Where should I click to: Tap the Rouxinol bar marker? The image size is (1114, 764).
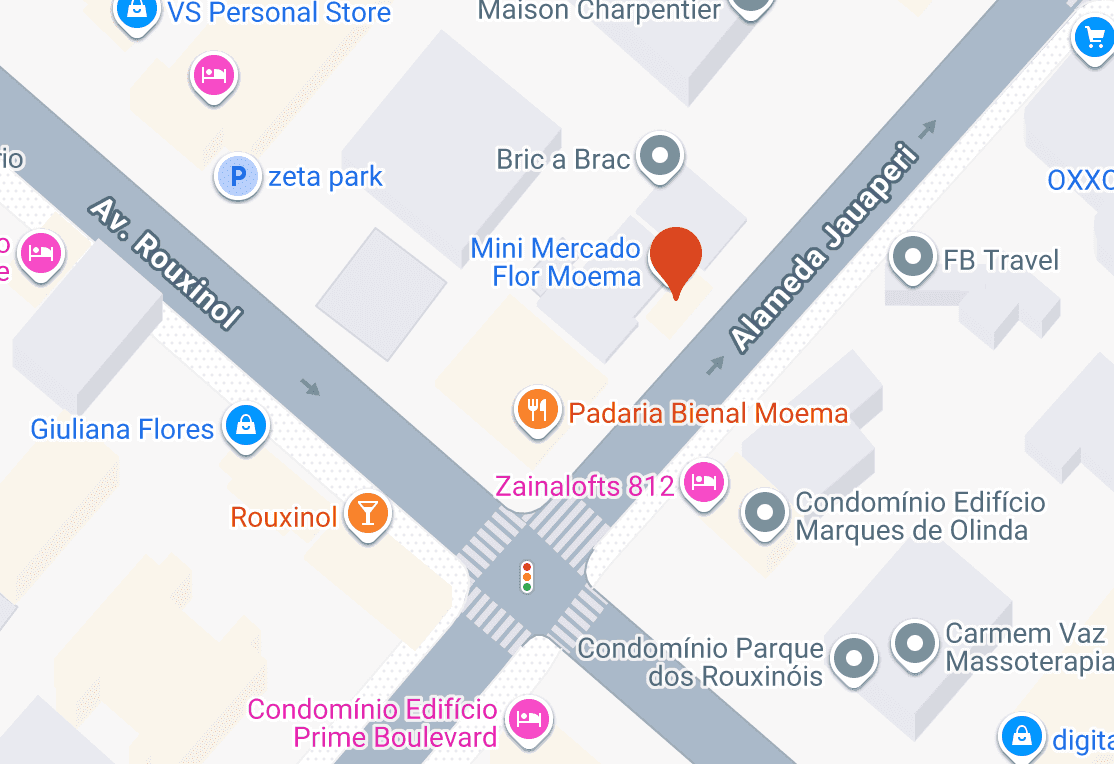367,514
